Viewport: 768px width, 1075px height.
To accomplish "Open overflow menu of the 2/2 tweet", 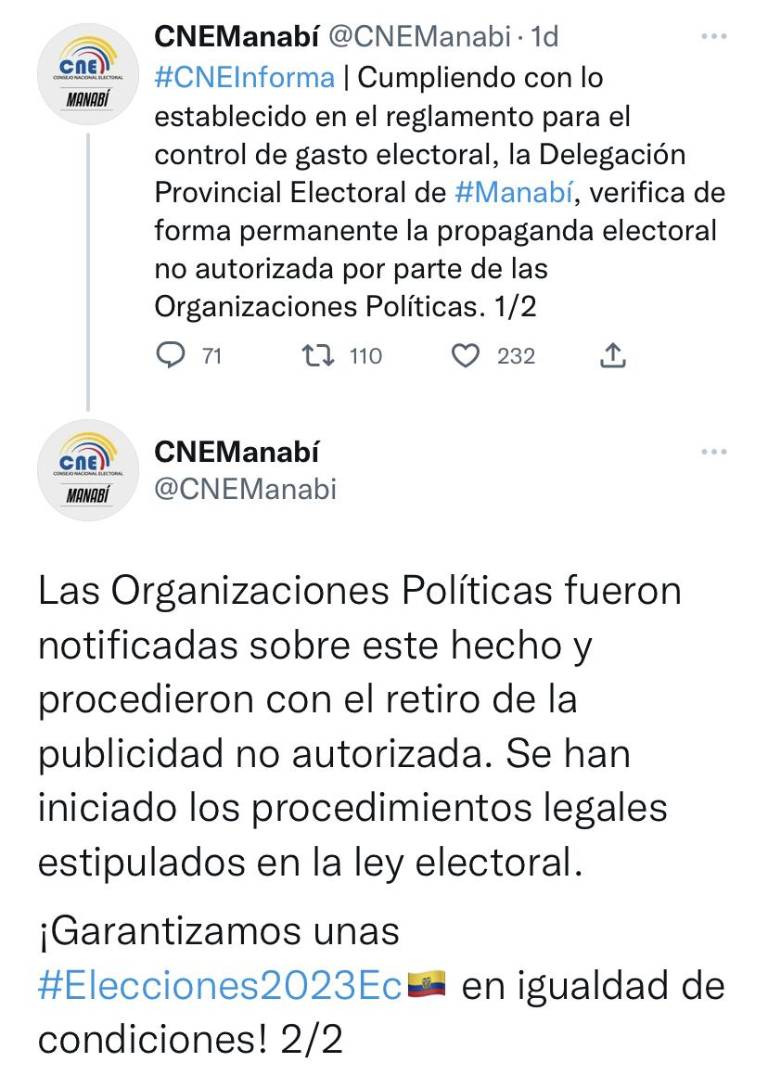I will pyautogui.click(x=713, y=452).
